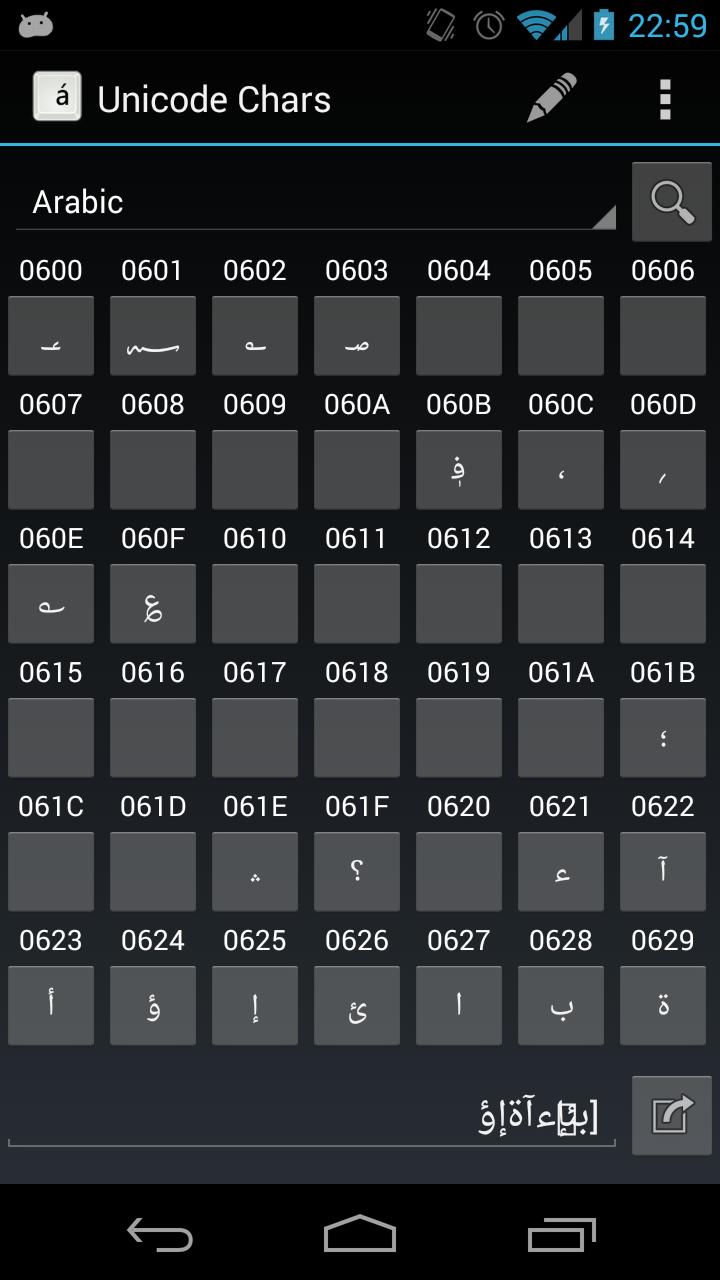Add the 061B Arabic semicolon
Viewport: 720px width, 1280px height.
coord(663,738)
